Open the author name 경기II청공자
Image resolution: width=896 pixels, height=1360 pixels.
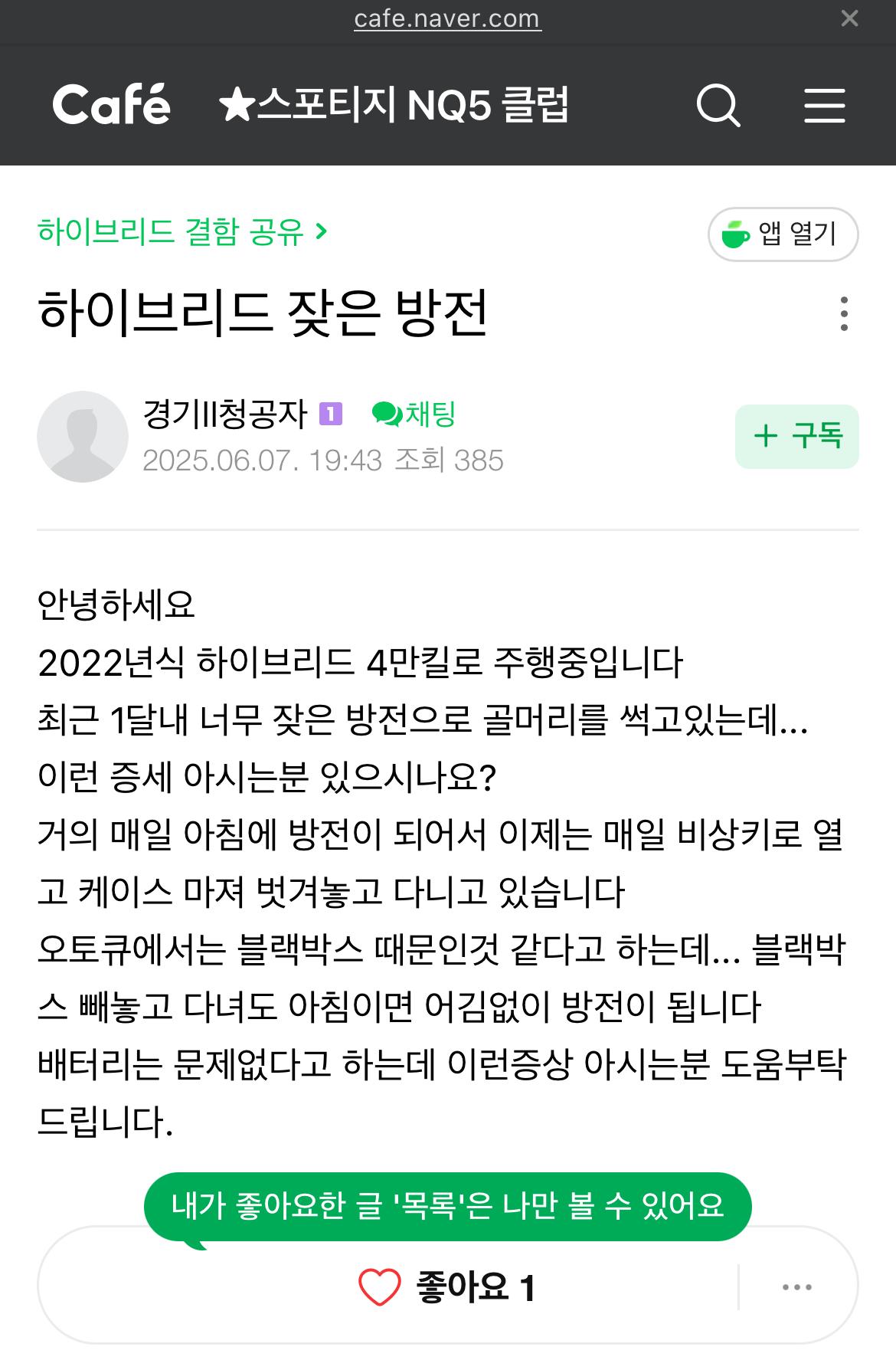[224, 415]
